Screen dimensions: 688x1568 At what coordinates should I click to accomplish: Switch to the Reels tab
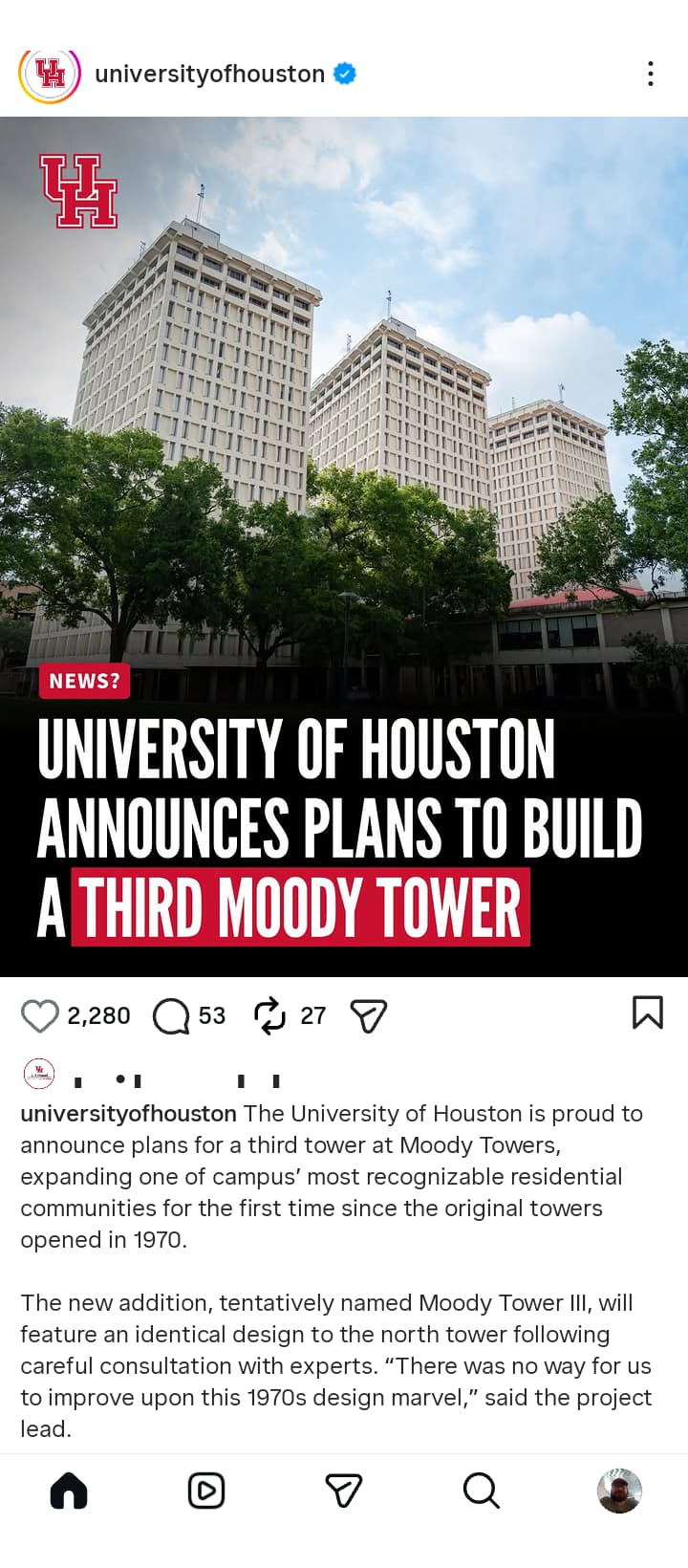[206, 1491]
